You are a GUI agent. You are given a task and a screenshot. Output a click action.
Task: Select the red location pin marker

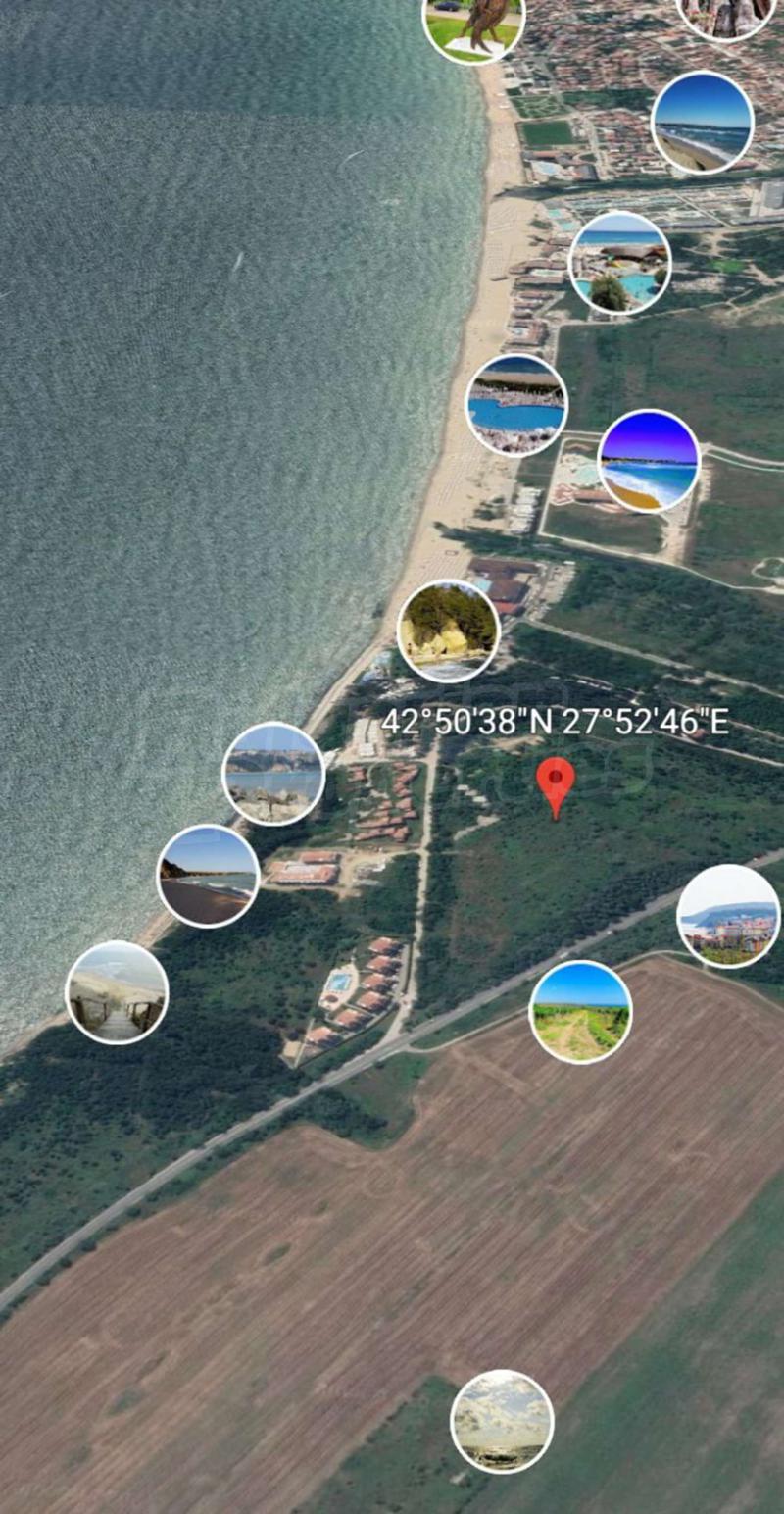point(556,784)
